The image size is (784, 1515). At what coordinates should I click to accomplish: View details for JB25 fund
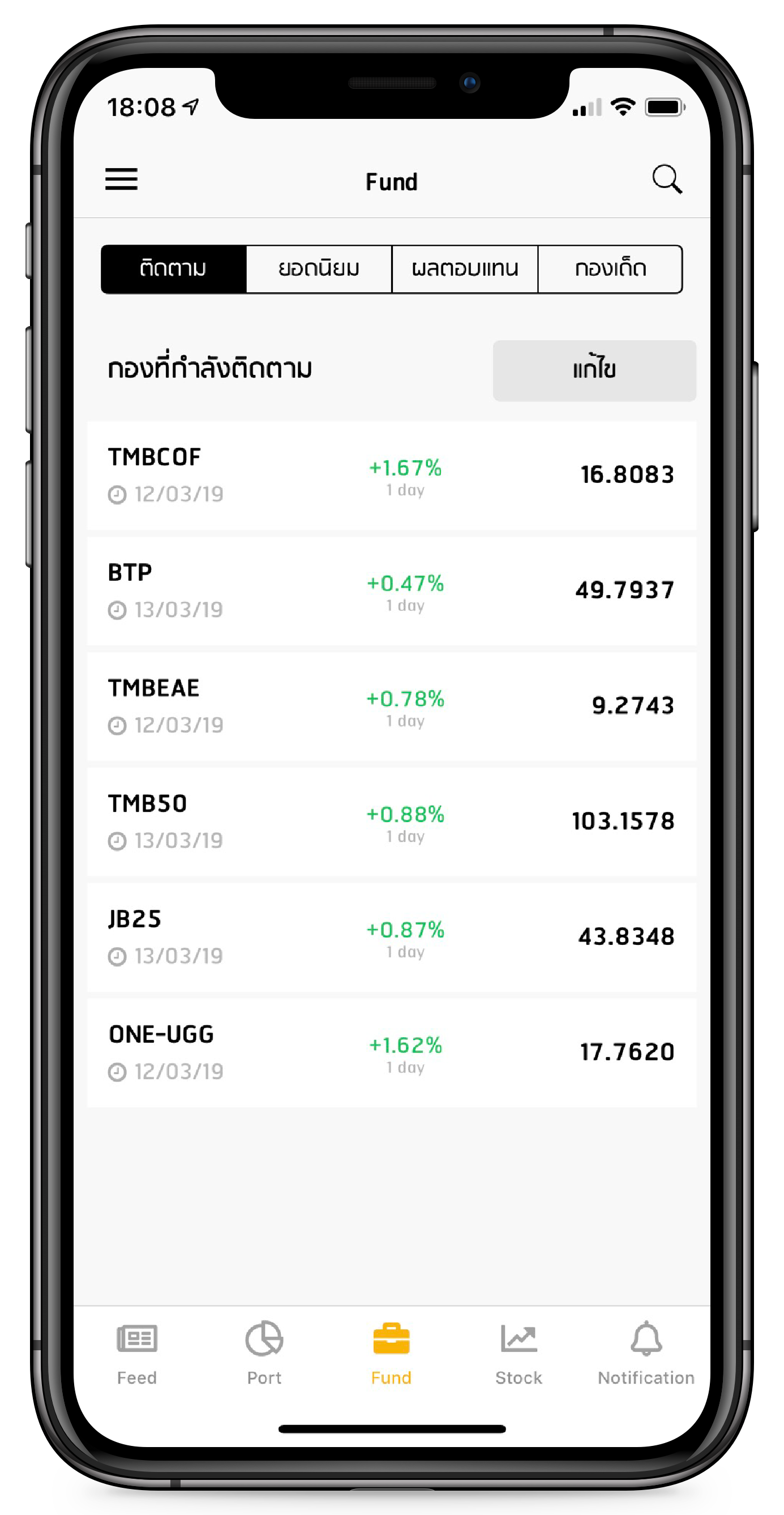pos(392,937)
